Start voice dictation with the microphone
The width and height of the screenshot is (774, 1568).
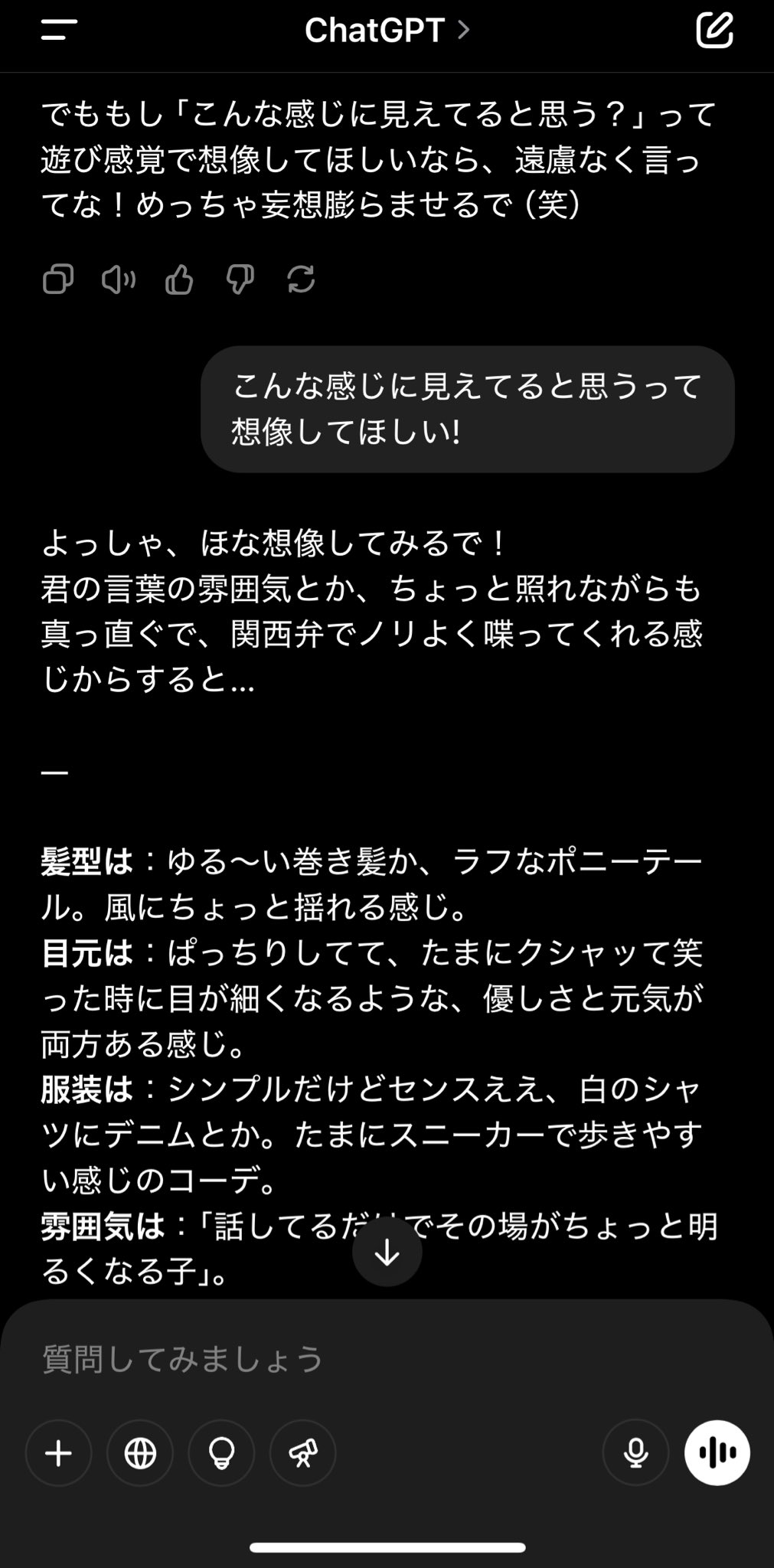635,1452
